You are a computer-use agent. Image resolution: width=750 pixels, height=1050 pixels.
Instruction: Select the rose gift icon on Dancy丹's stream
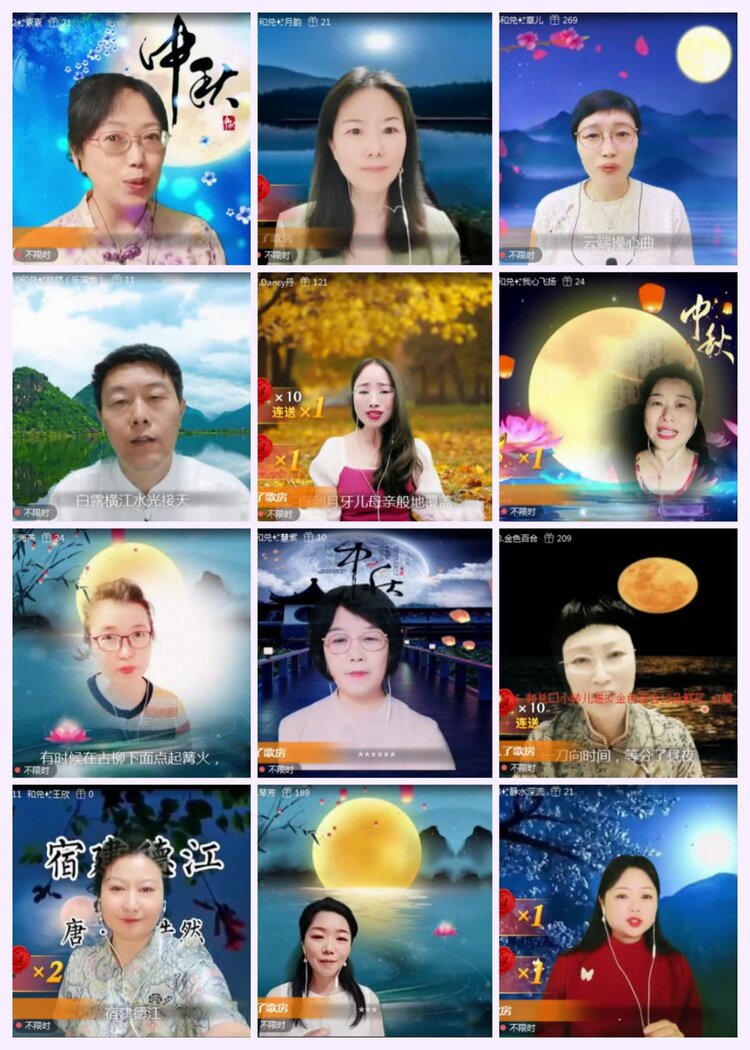264,391
